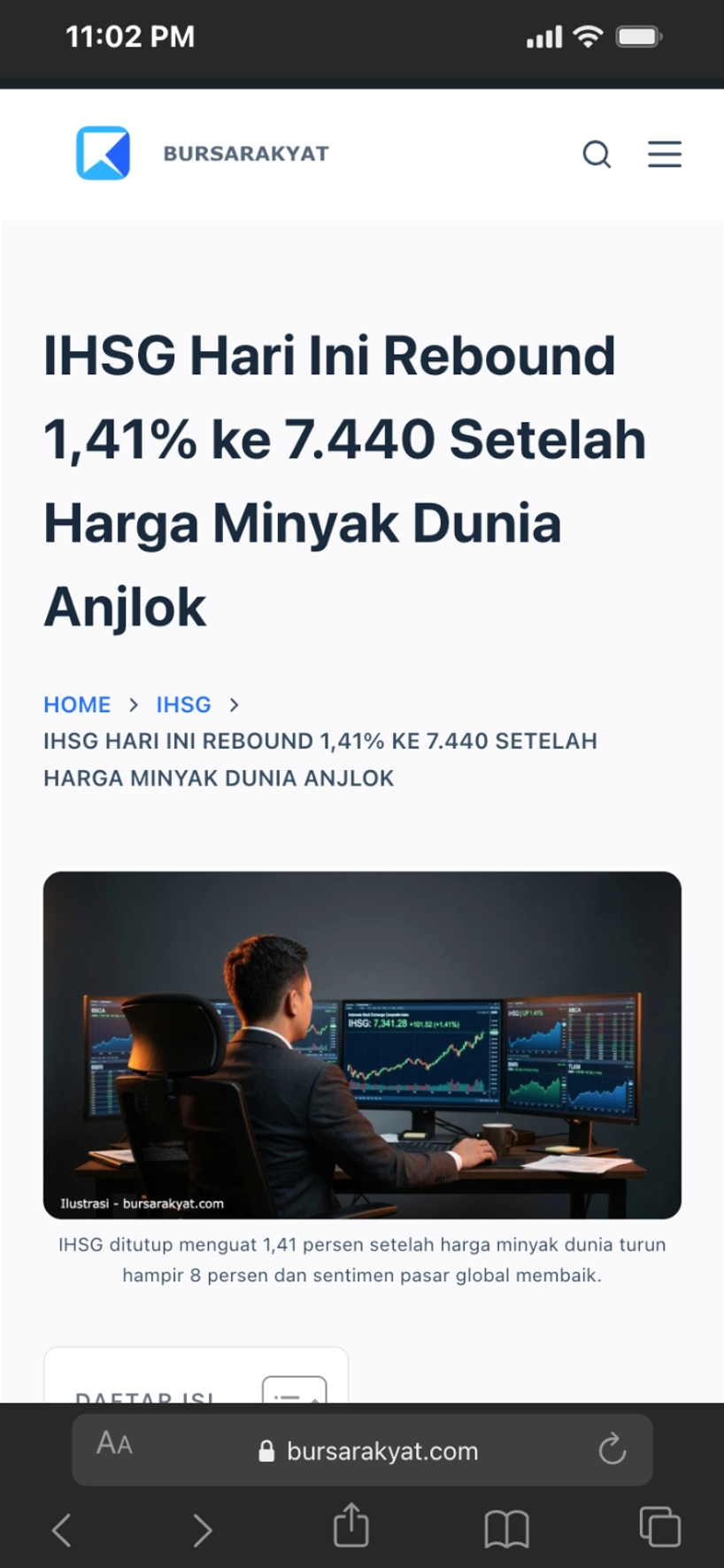Open the hamburger menu

664,154
